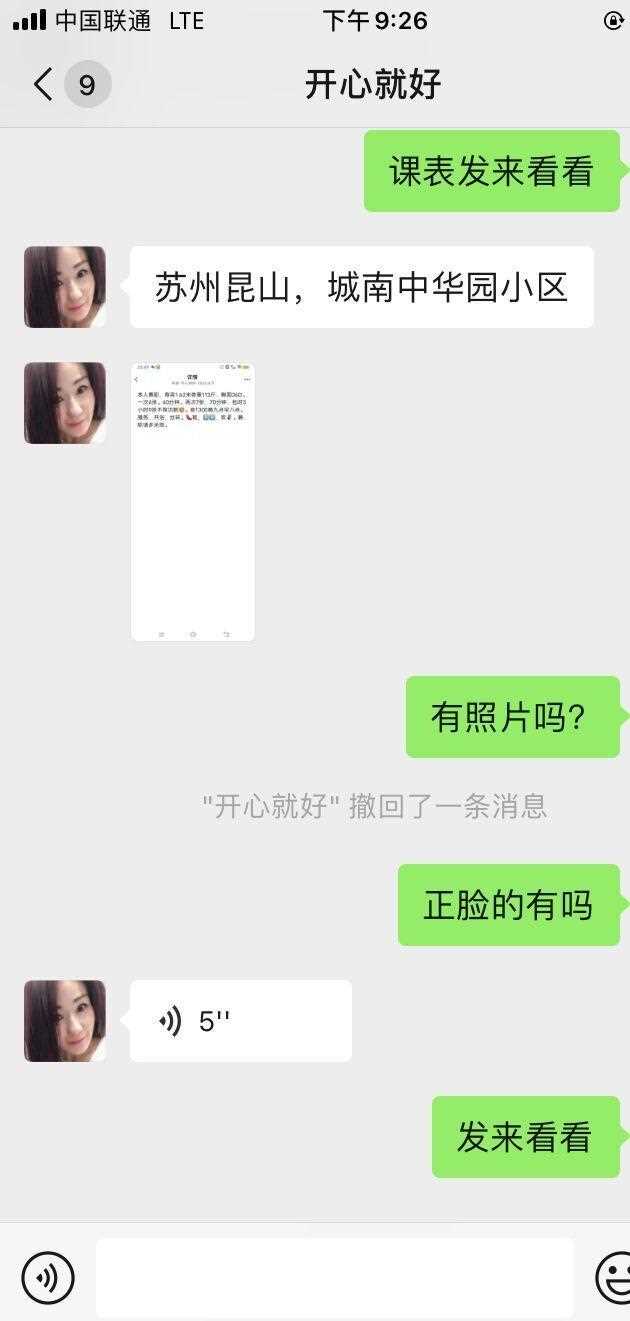Go back to the chat list
The height and width of the screenshot is (1321, 630).
click(x=44, y=85)
